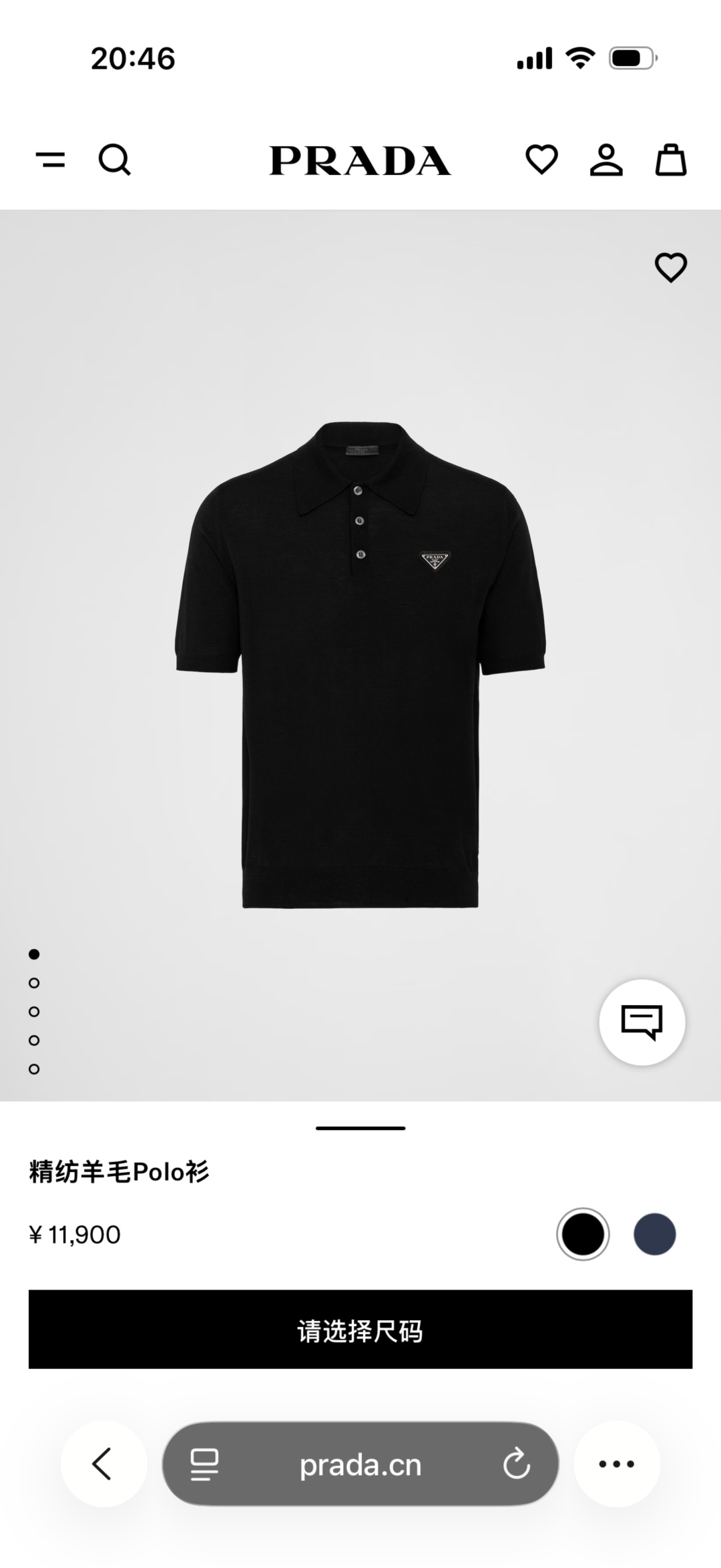Screen dimensions: 721x1568
Task: Open the shopping bag
Action: (x=670, y=160)
